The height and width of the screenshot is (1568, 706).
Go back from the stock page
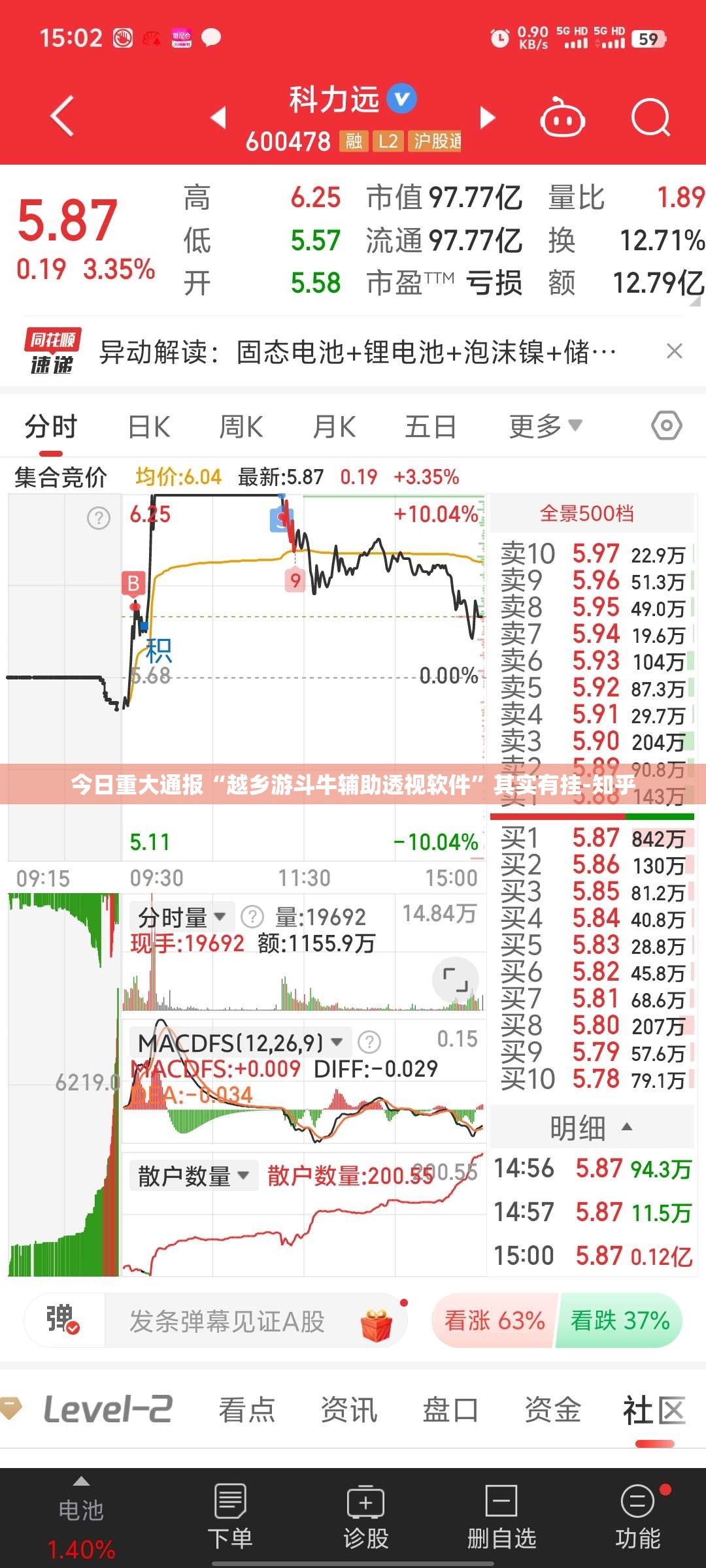[x=62, y=117]
